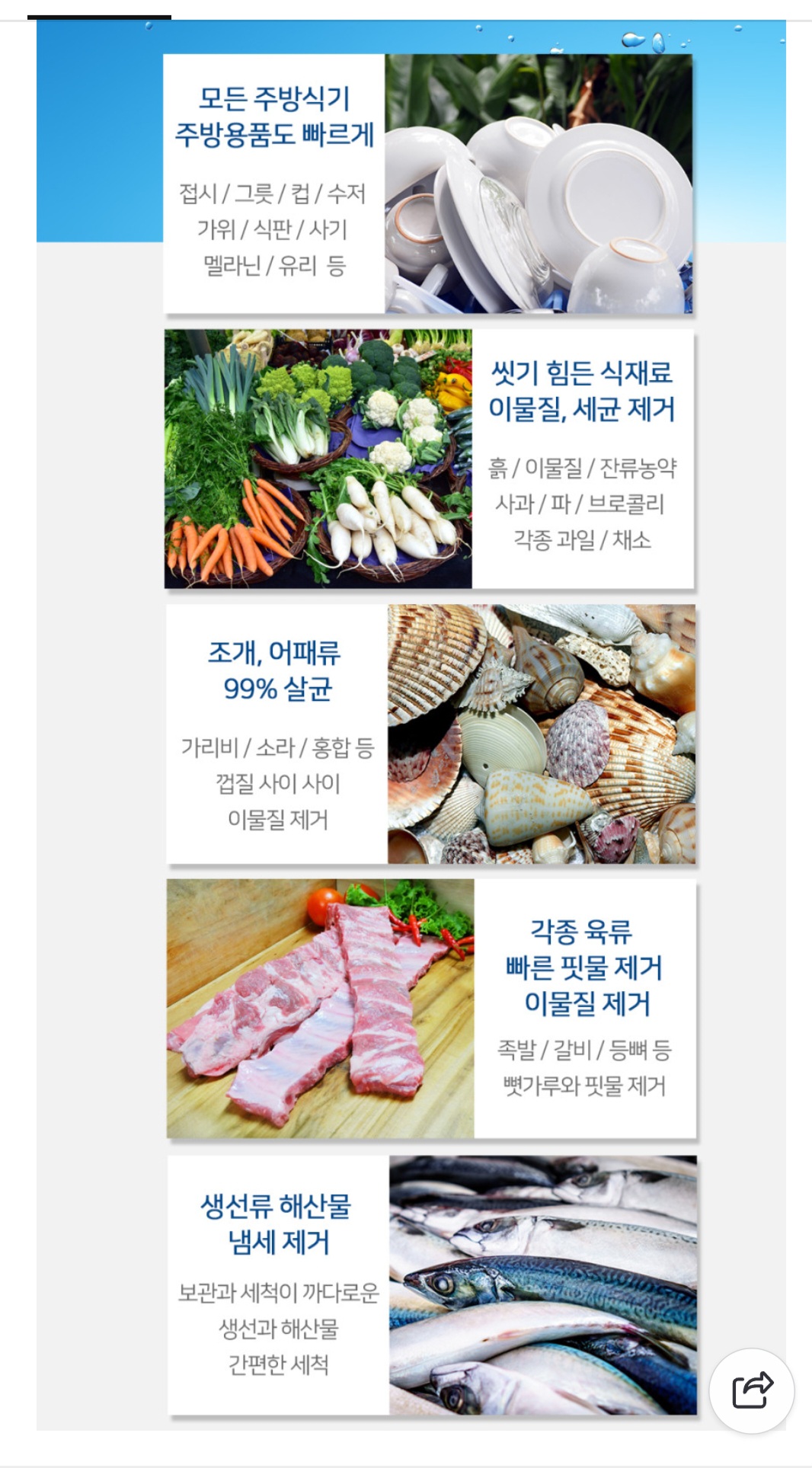This screenshot has height=1468, width=812.
Task: Select the vegetables market image
Action: [320, 457]
